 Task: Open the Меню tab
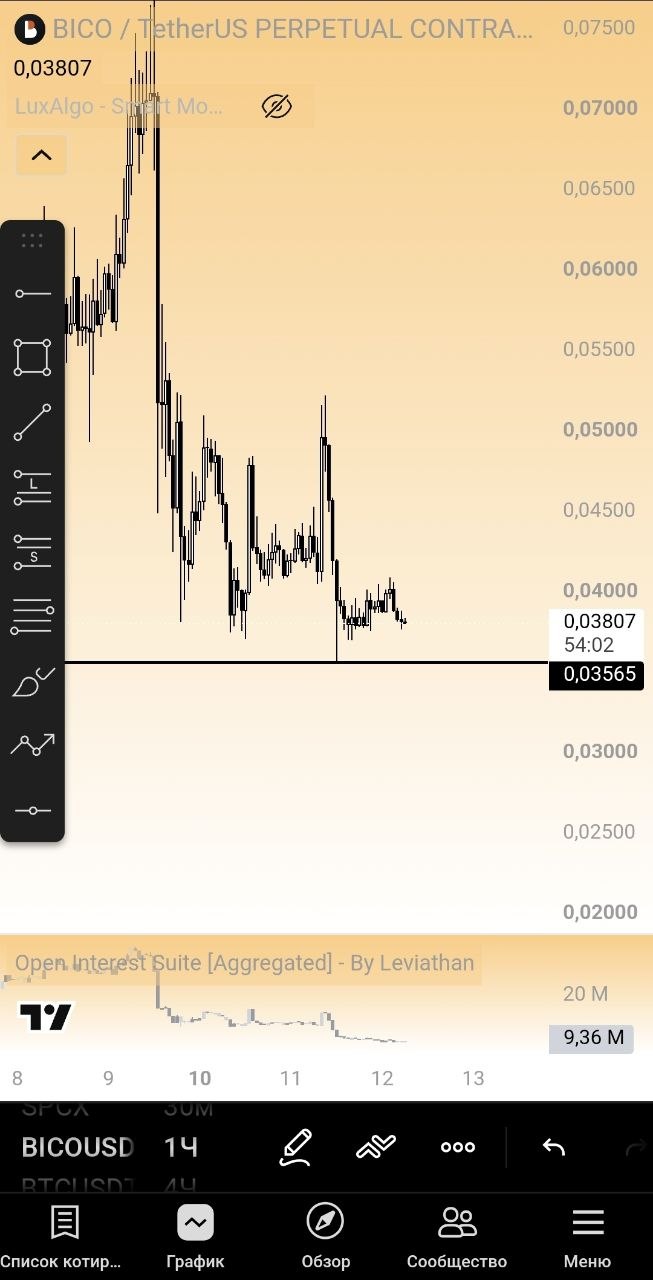[587, 1237]
